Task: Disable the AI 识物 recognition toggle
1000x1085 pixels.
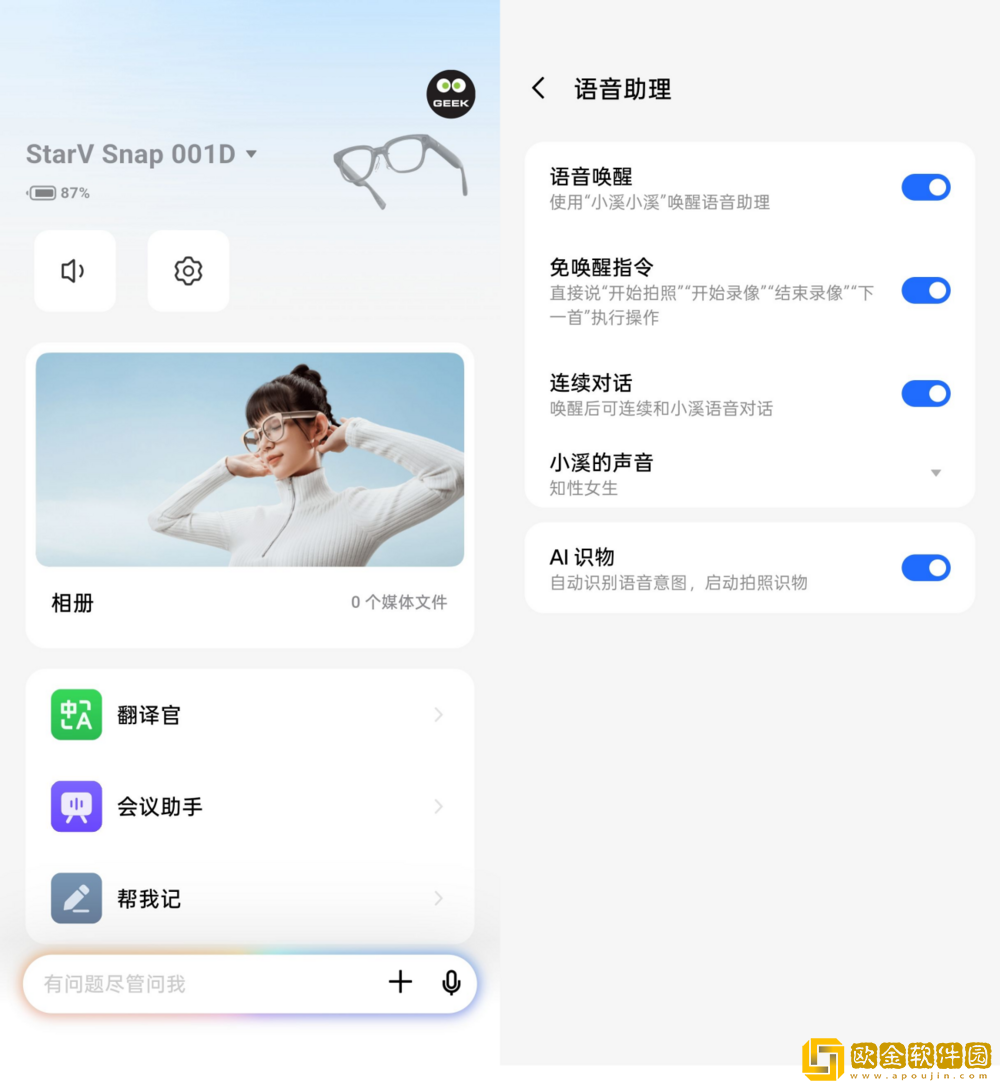Action: point(925,567)
